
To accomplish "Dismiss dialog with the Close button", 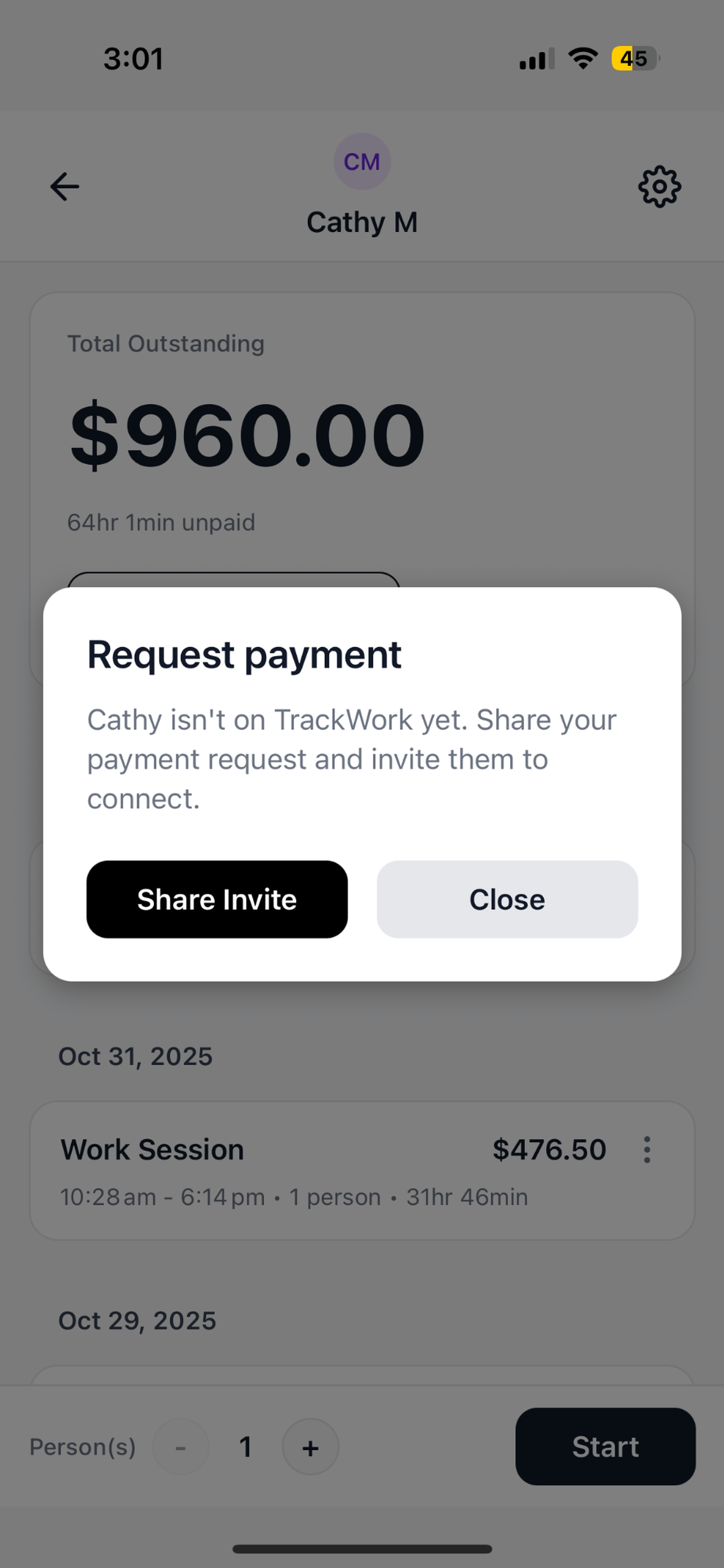I will pyautogui.click(x=507, y=899).
